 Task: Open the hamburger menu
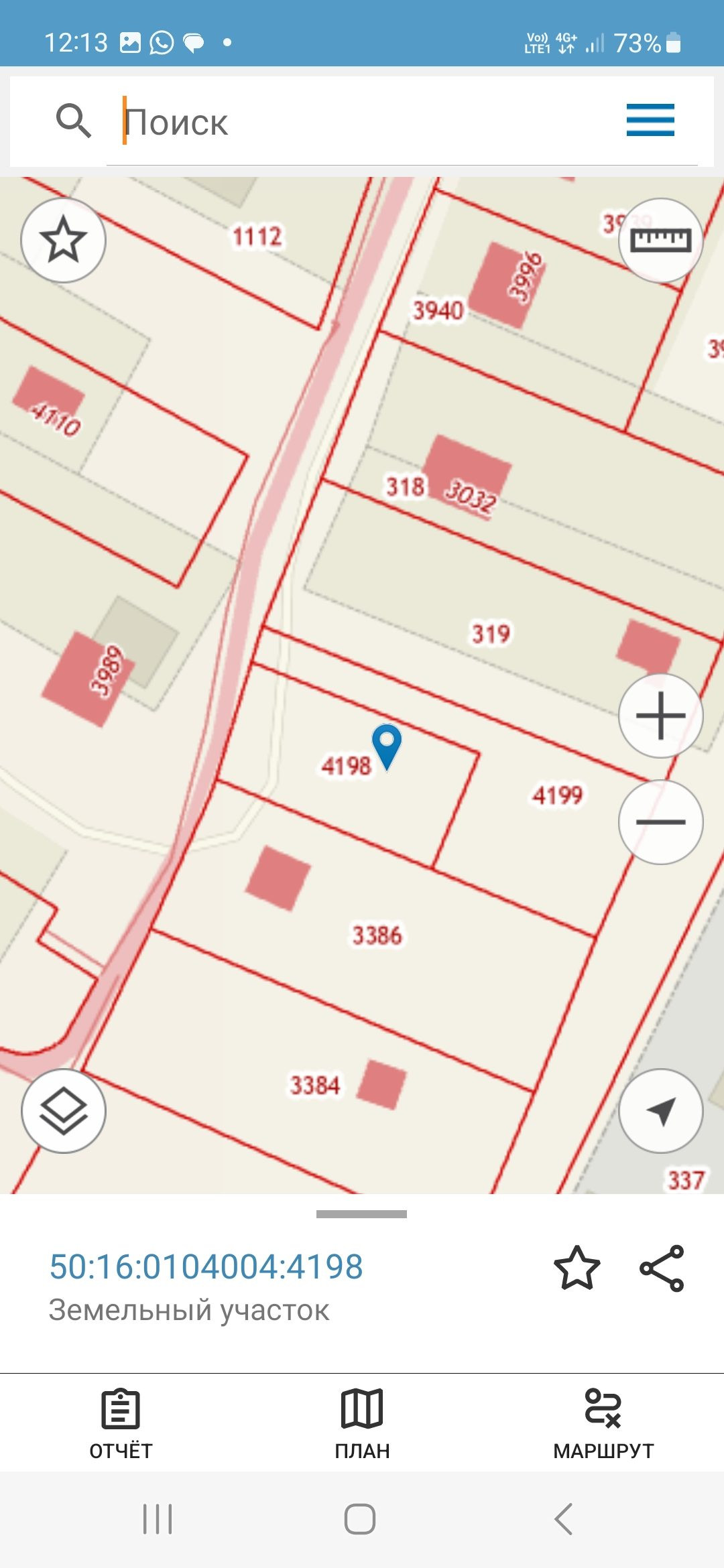tap(650, 121)
